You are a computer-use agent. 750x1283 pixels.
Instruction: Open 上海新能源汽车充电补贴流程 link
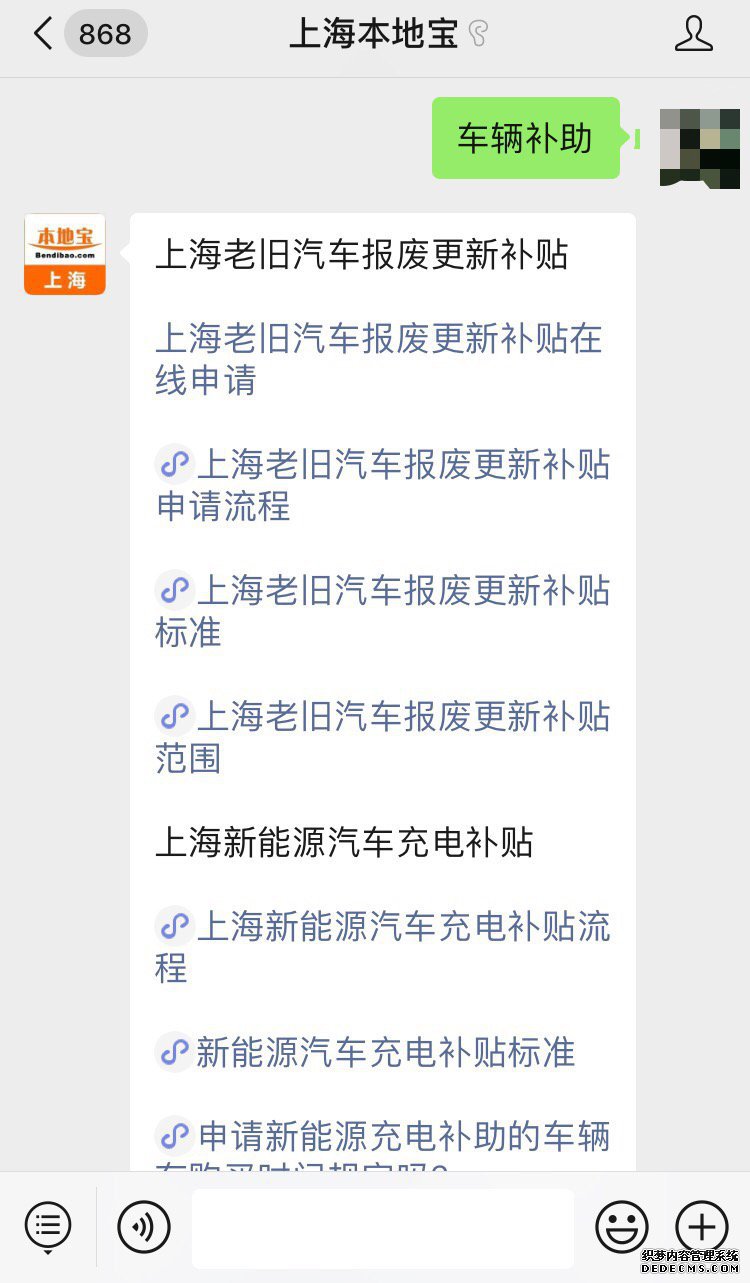coord(382,947)
